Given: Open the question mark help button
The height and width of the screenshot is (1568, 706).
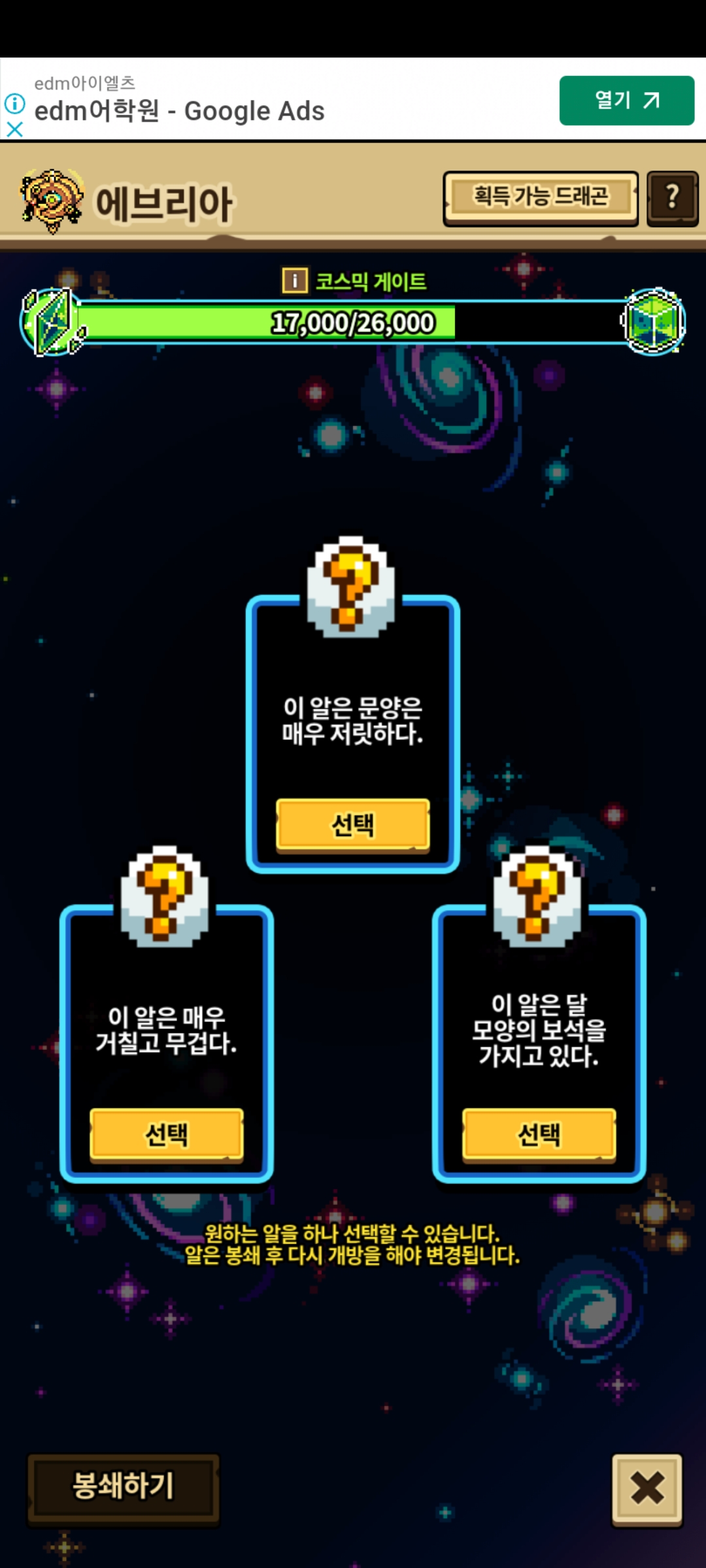Looking at the screenshot, I should 672,197.
